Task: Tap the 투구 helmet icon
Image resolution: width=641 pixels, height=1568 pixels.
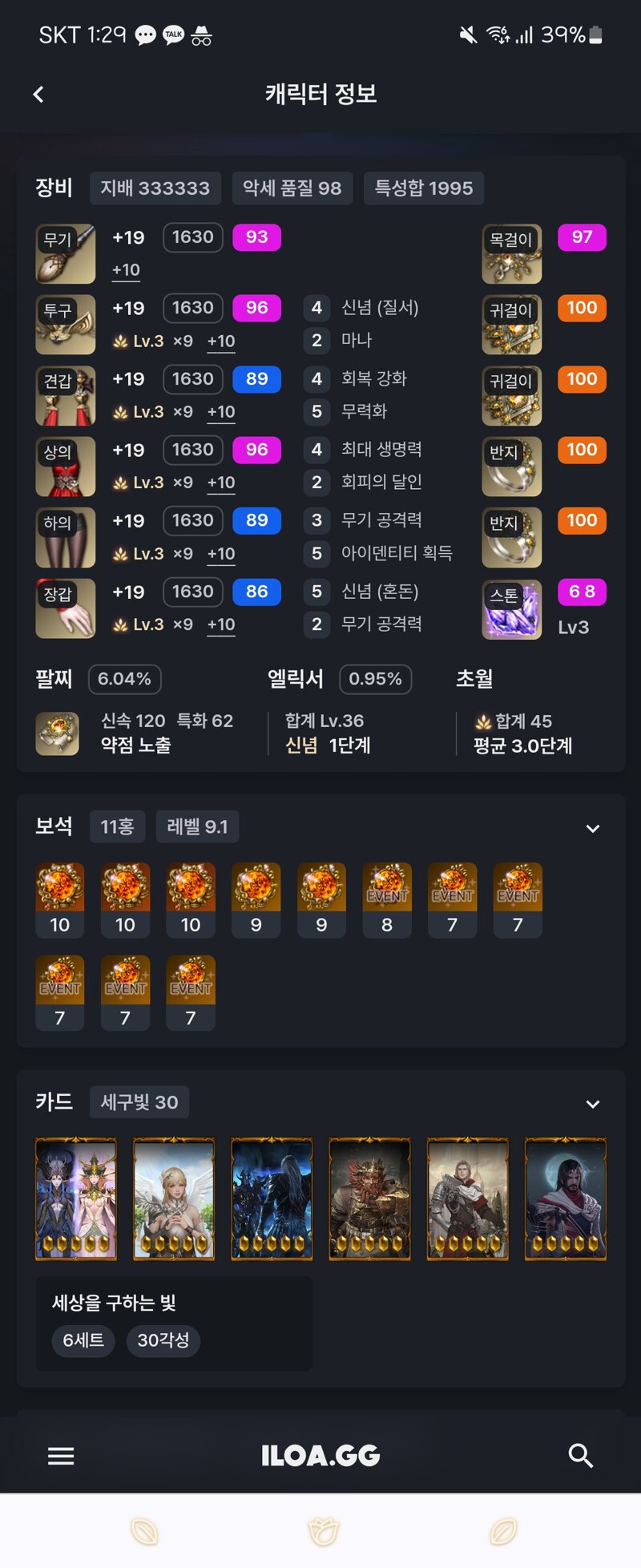Action: coord(66,325)
